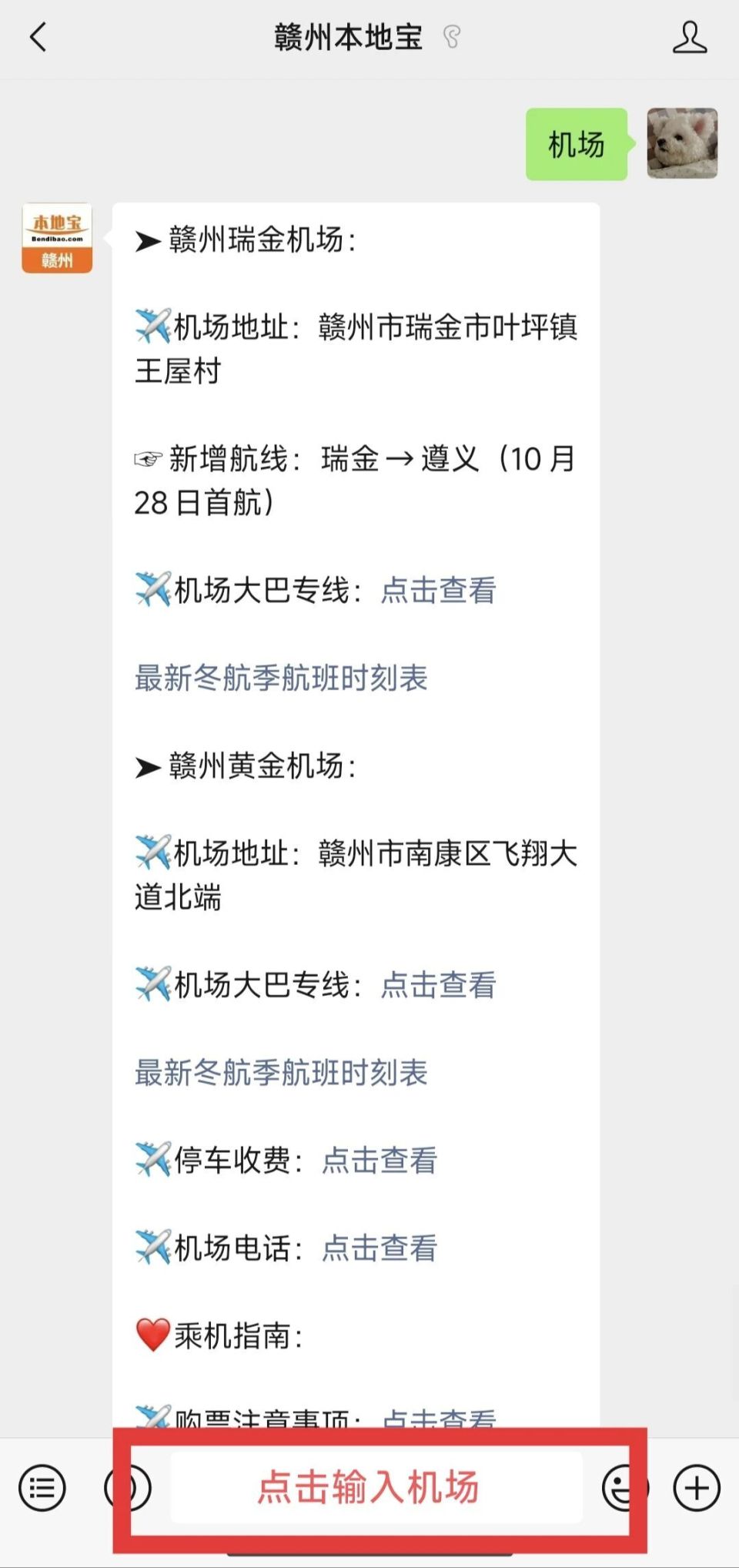Tap the 点击输入机场 input field
Image resolution: width=739 pixels, height=1568 pixels.
click(x=369, y=1486)
